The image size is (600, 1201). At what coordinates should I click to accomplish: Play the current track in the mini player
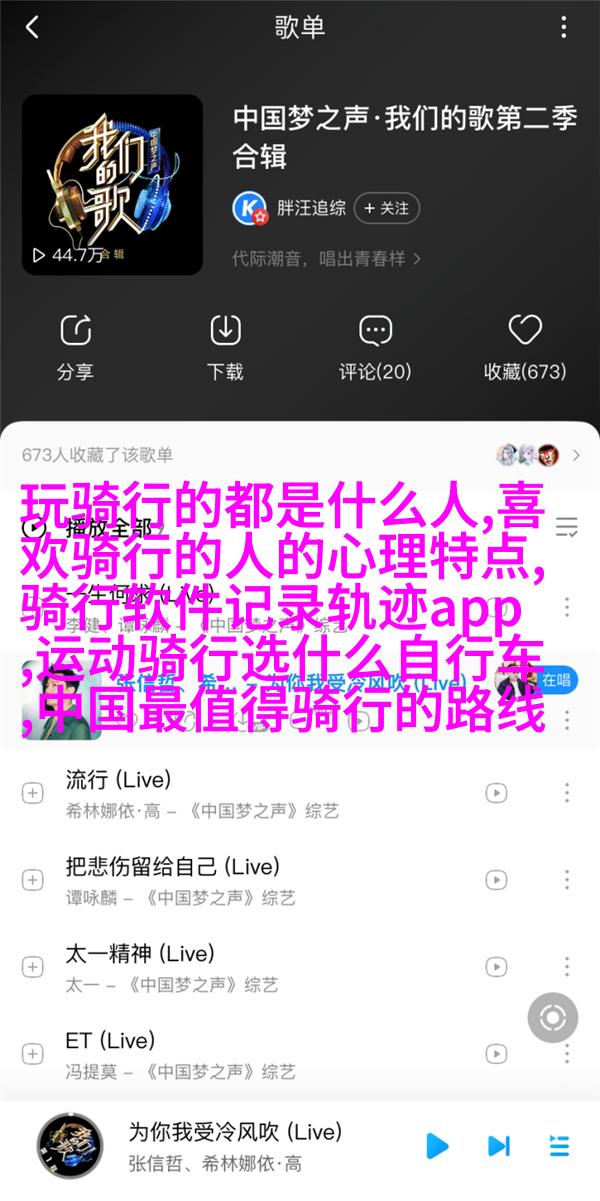tap(436, 1144)
